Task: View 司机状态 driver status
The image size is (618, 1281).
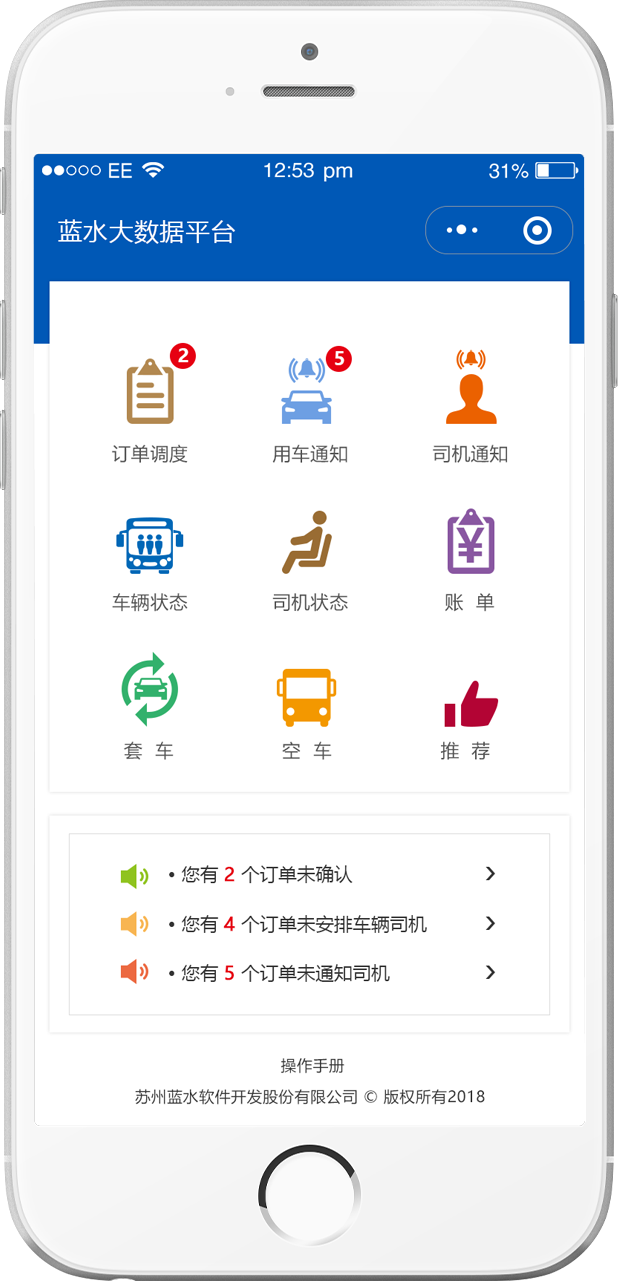Action: (310, 560)
